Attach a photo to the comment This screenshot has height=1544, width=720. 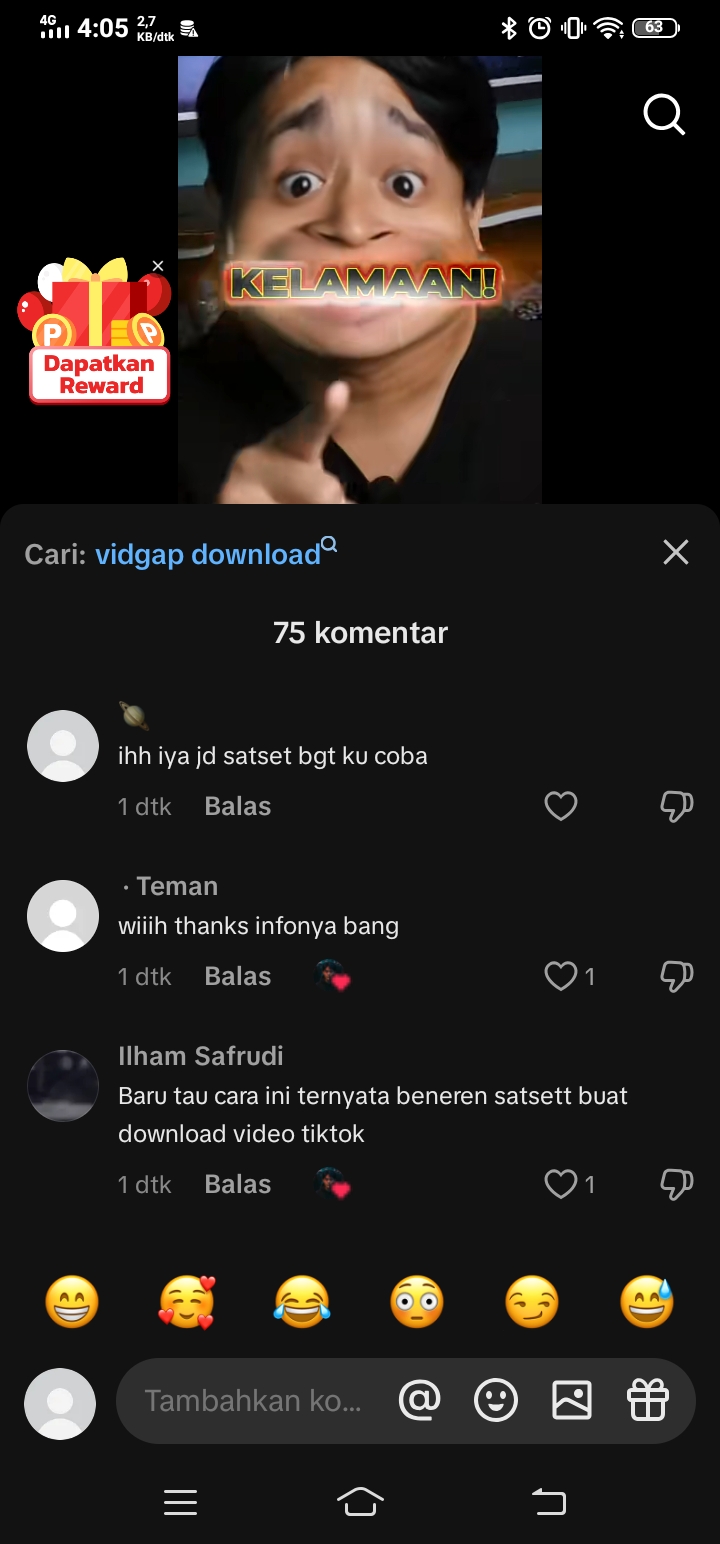572,1400
